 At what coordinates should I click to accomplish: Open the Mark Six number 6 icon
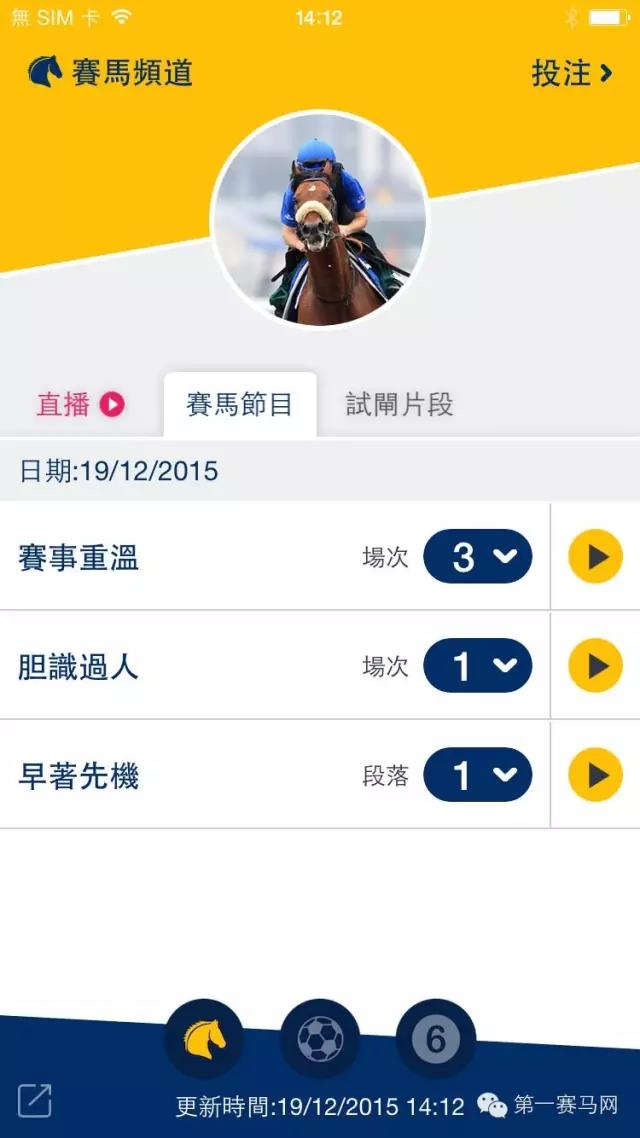click(436, 1039)
